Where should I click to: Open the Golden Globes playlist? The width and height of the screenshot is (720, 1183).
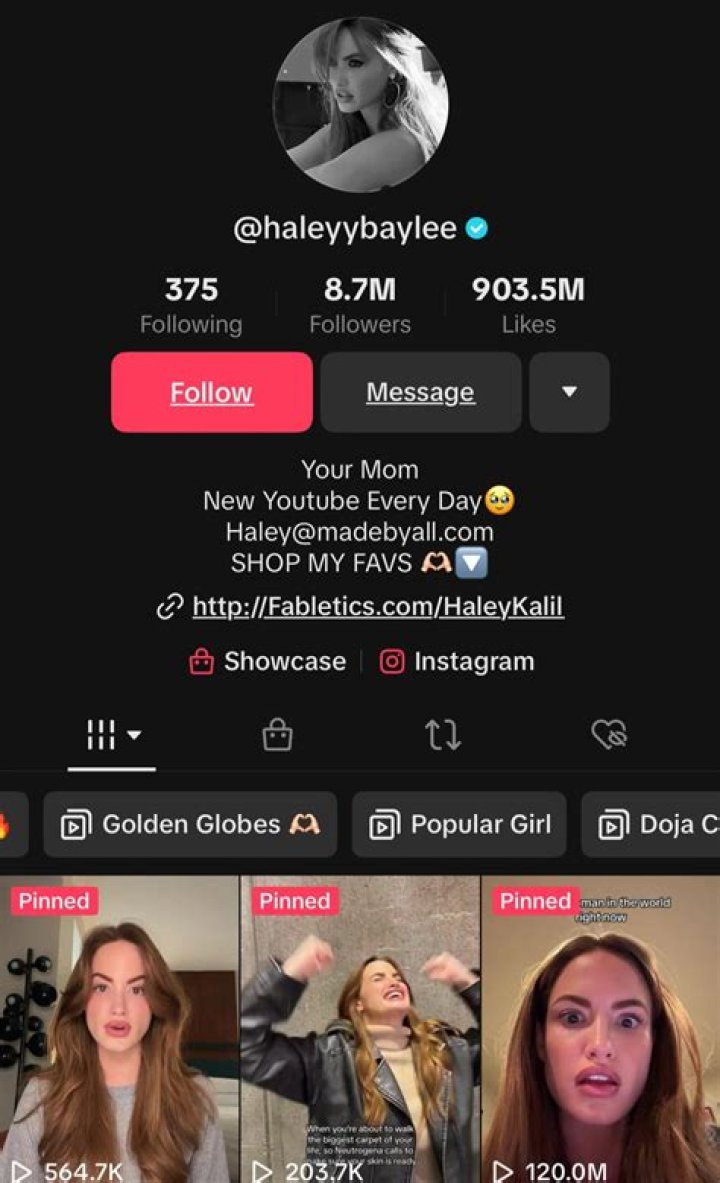190,825
